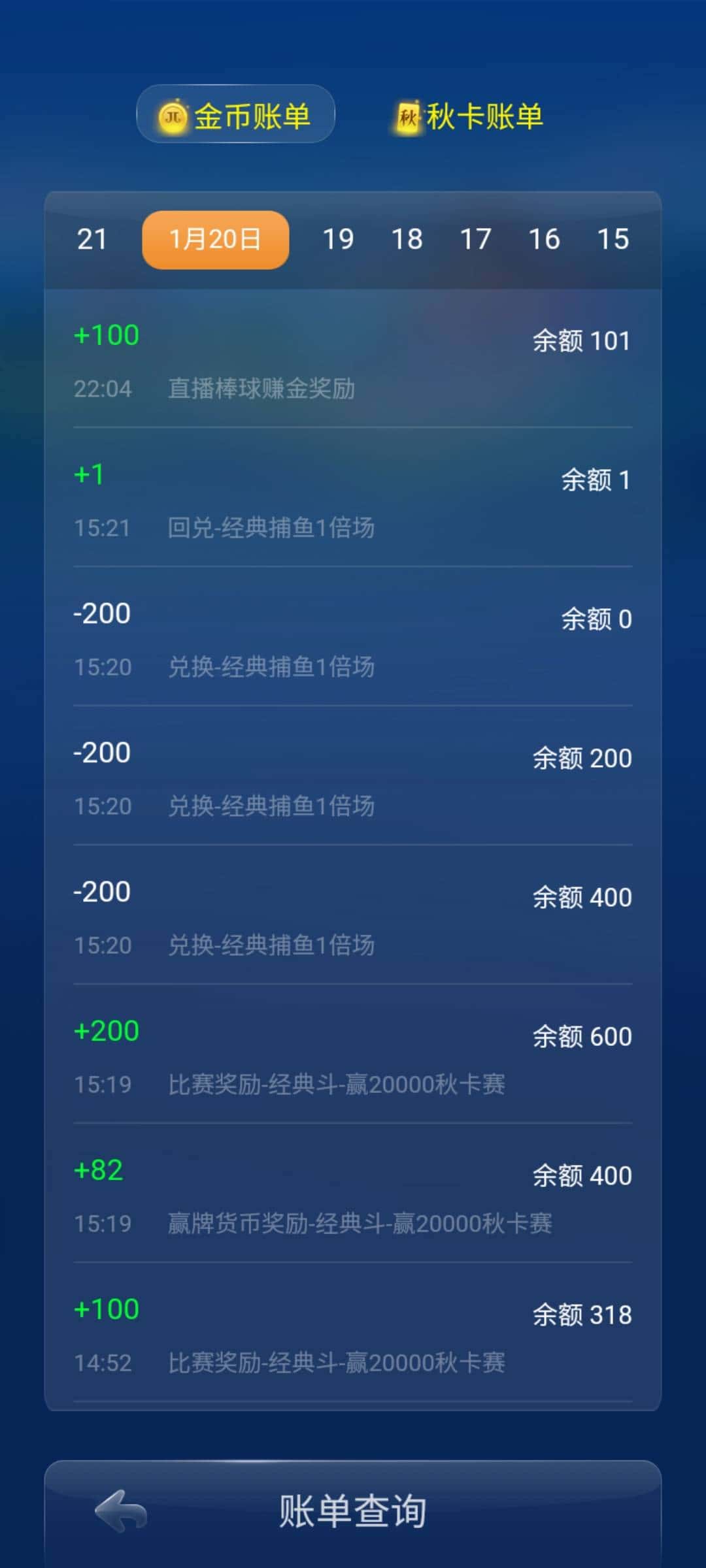Tap the highlighted 1月20日 date button

(x=214, y=239)
